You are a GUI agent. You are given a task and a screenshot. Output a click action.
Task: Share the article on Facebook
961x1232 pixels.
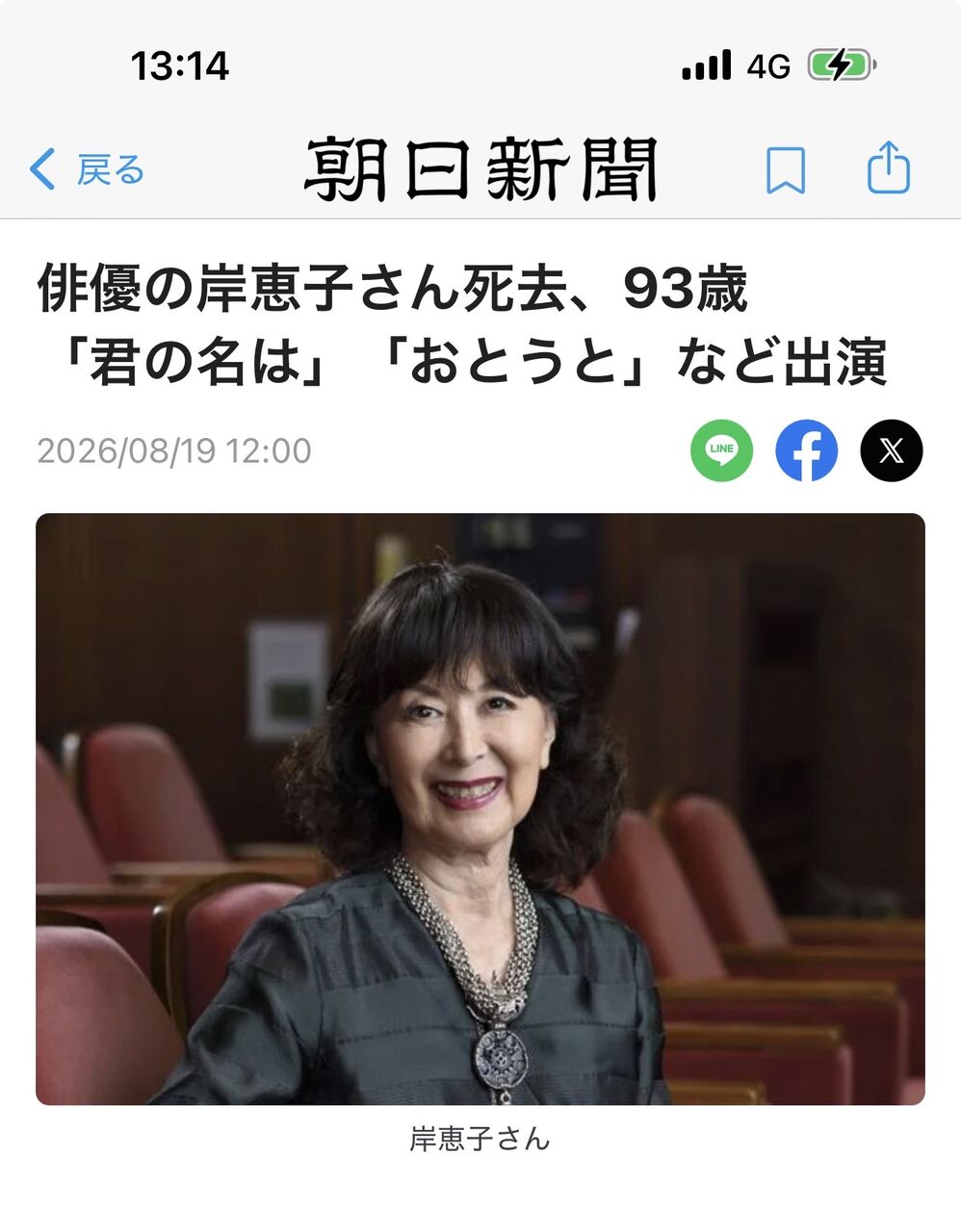tap(806, 450)
